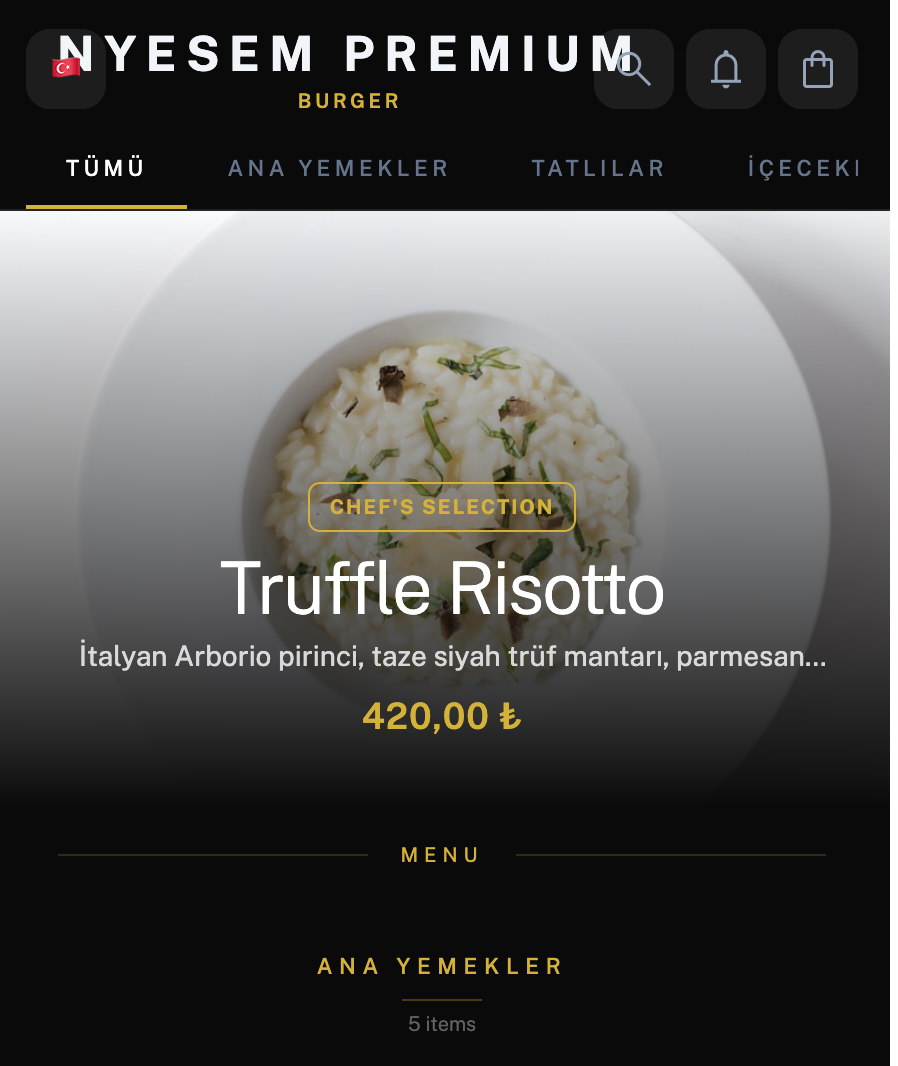898x1066 pixels.
Task: Open the ANA YEMEKLER category tab
Action: click(338, 168)
